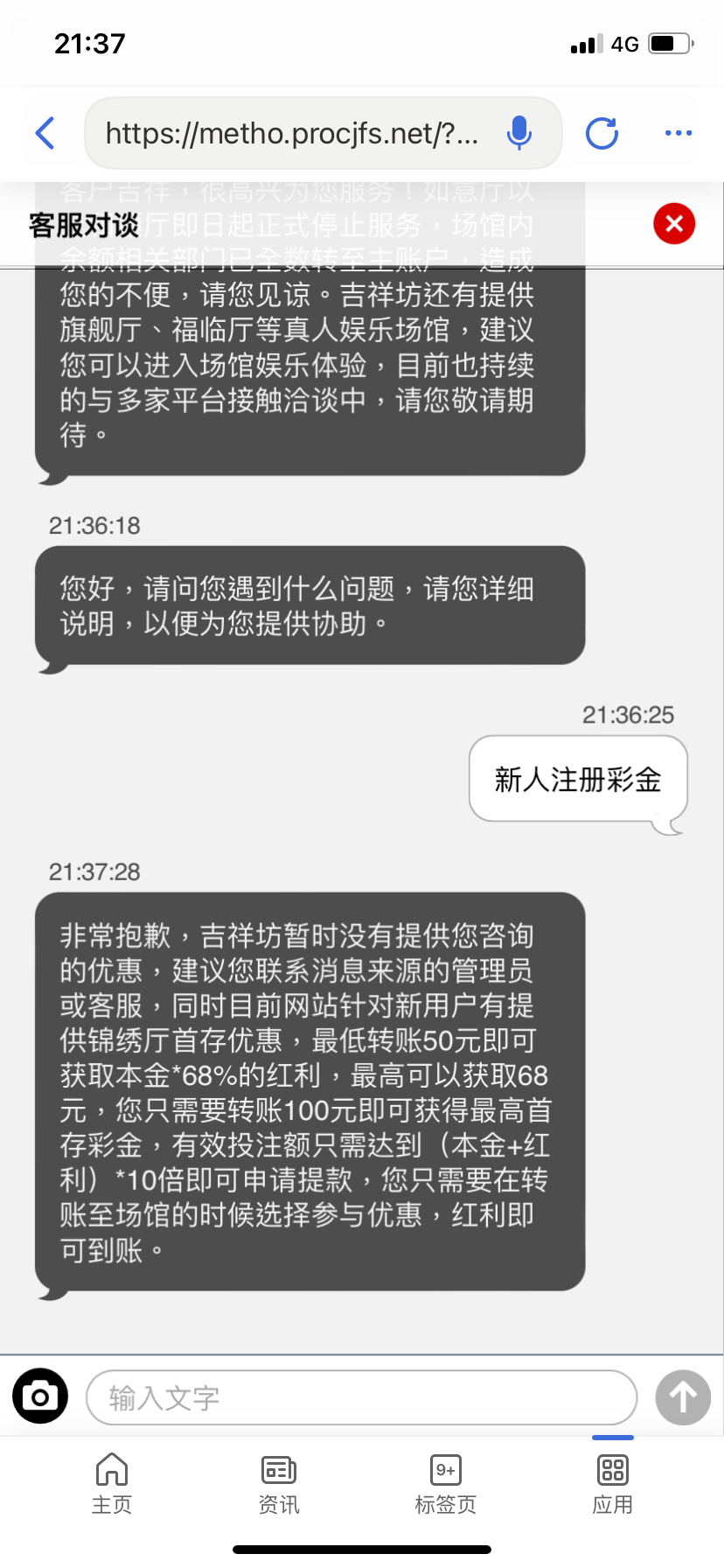
Task: Activate voice search microphone
Action: 519,133
